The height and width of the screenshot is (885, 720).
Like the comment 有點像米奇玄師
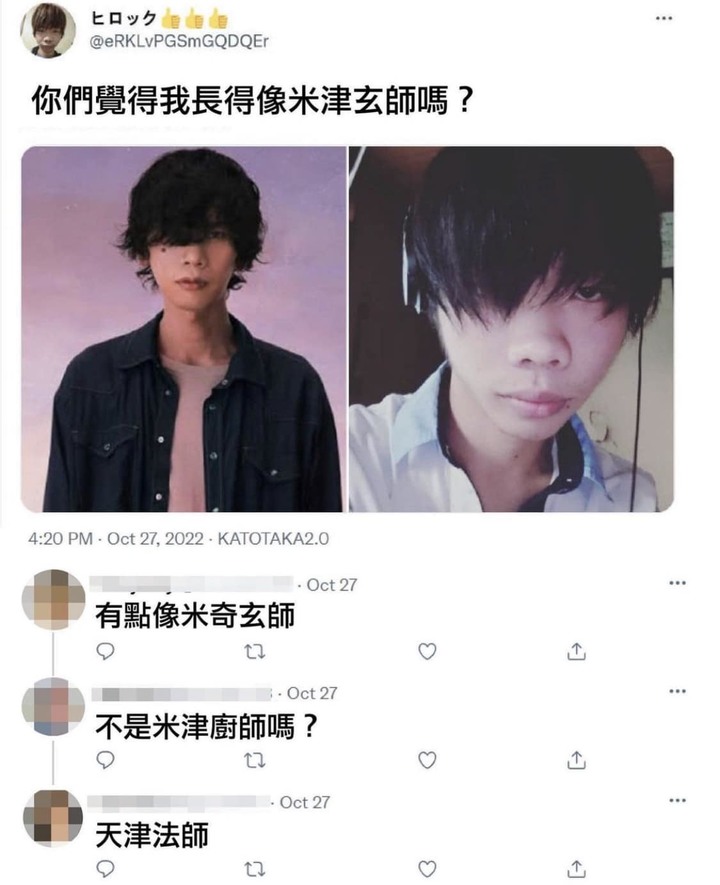[x=427, y=652]
